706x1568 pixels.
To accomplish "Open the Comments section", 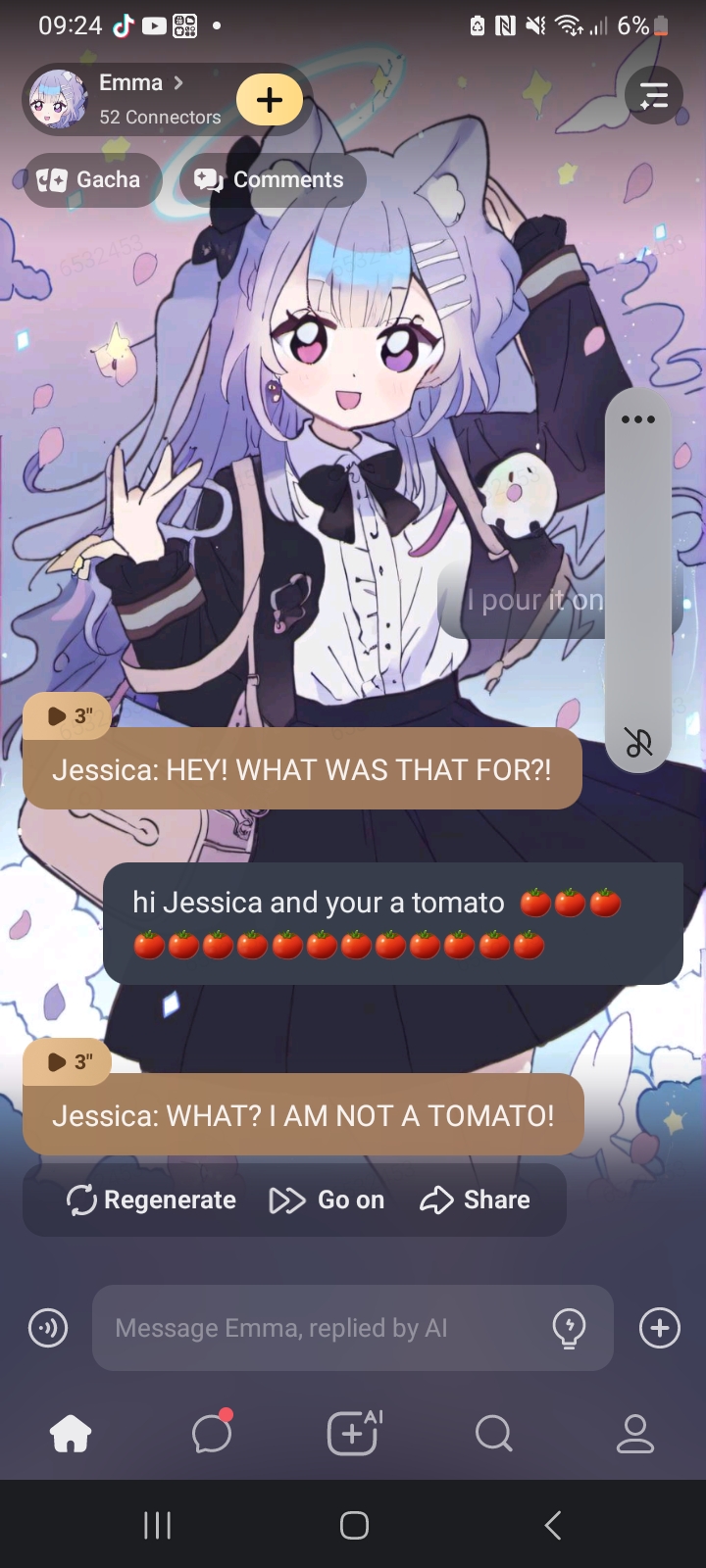I will pos(272,179).
